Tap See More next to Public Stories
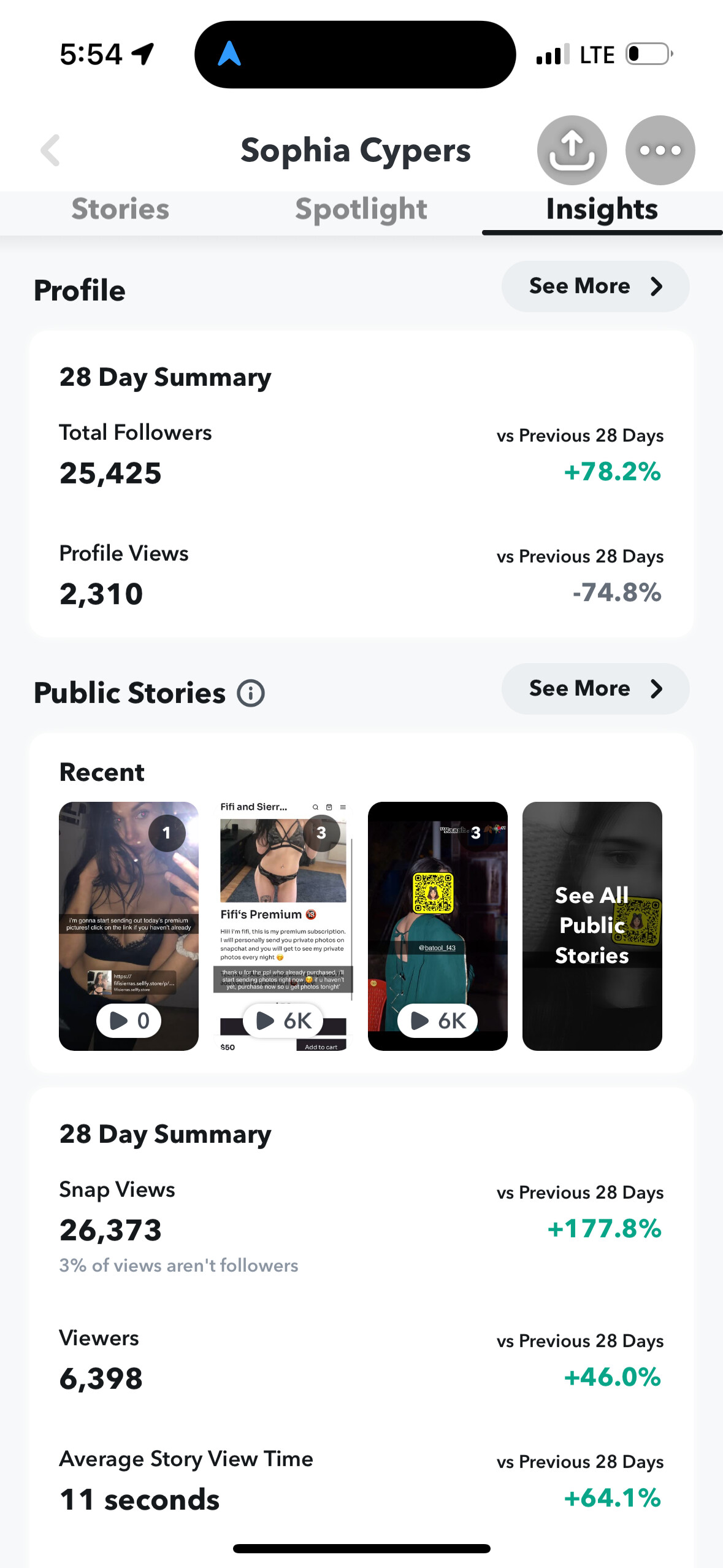 595,689
